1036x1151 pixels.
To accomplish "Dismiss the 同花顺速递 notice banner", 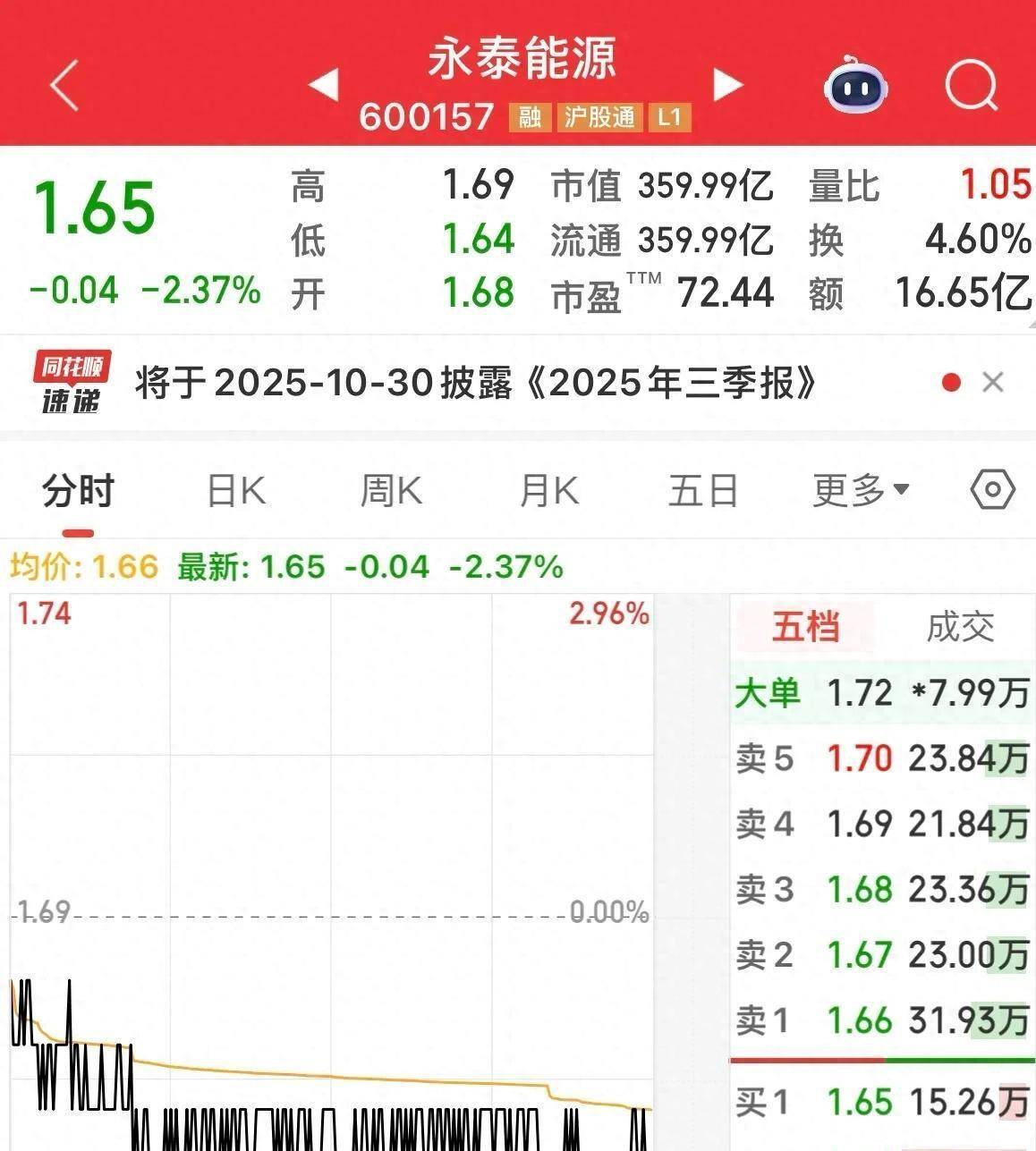I will click(992, 383).
